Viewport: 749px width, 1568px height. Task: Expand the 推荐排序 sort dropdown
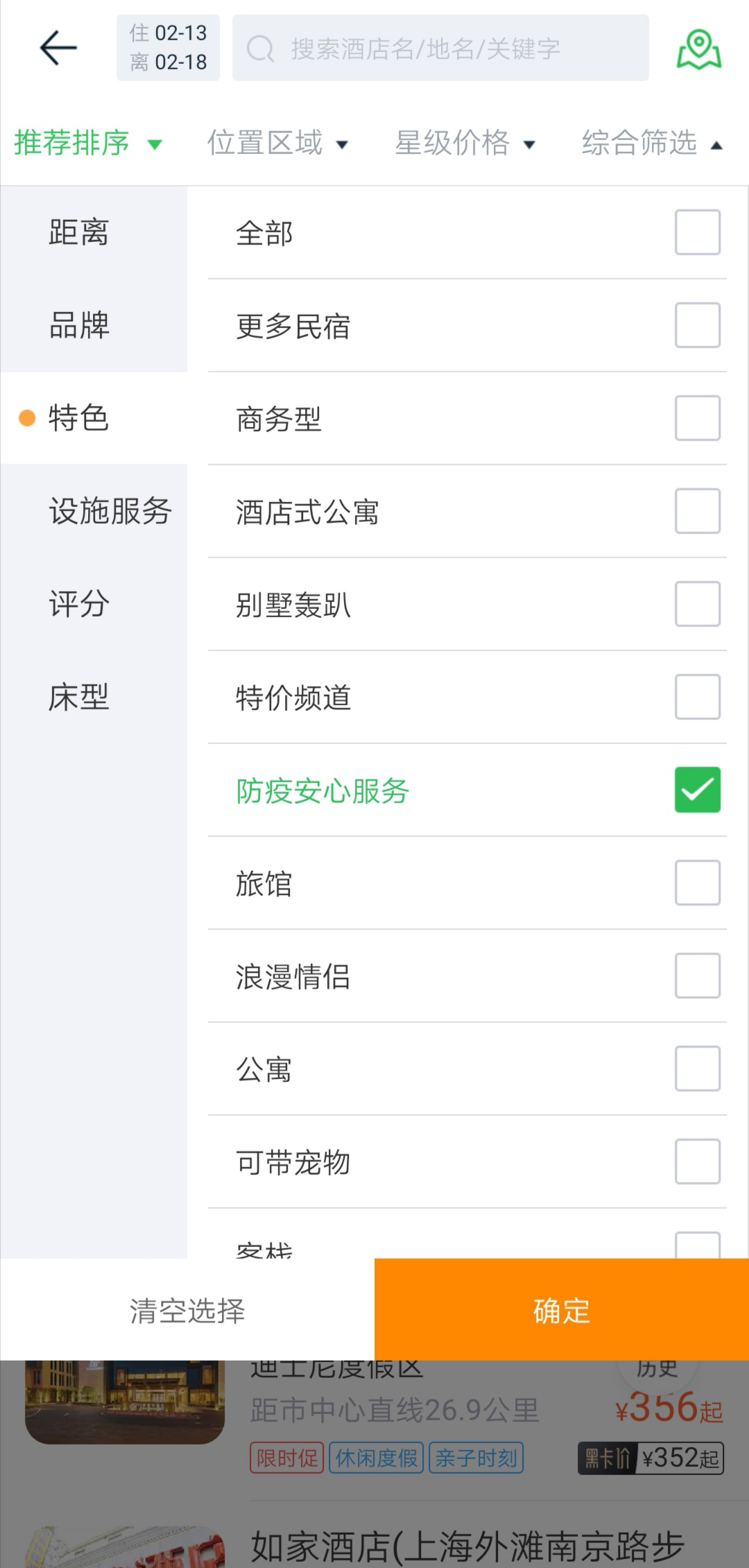click(x=88, y=144)
